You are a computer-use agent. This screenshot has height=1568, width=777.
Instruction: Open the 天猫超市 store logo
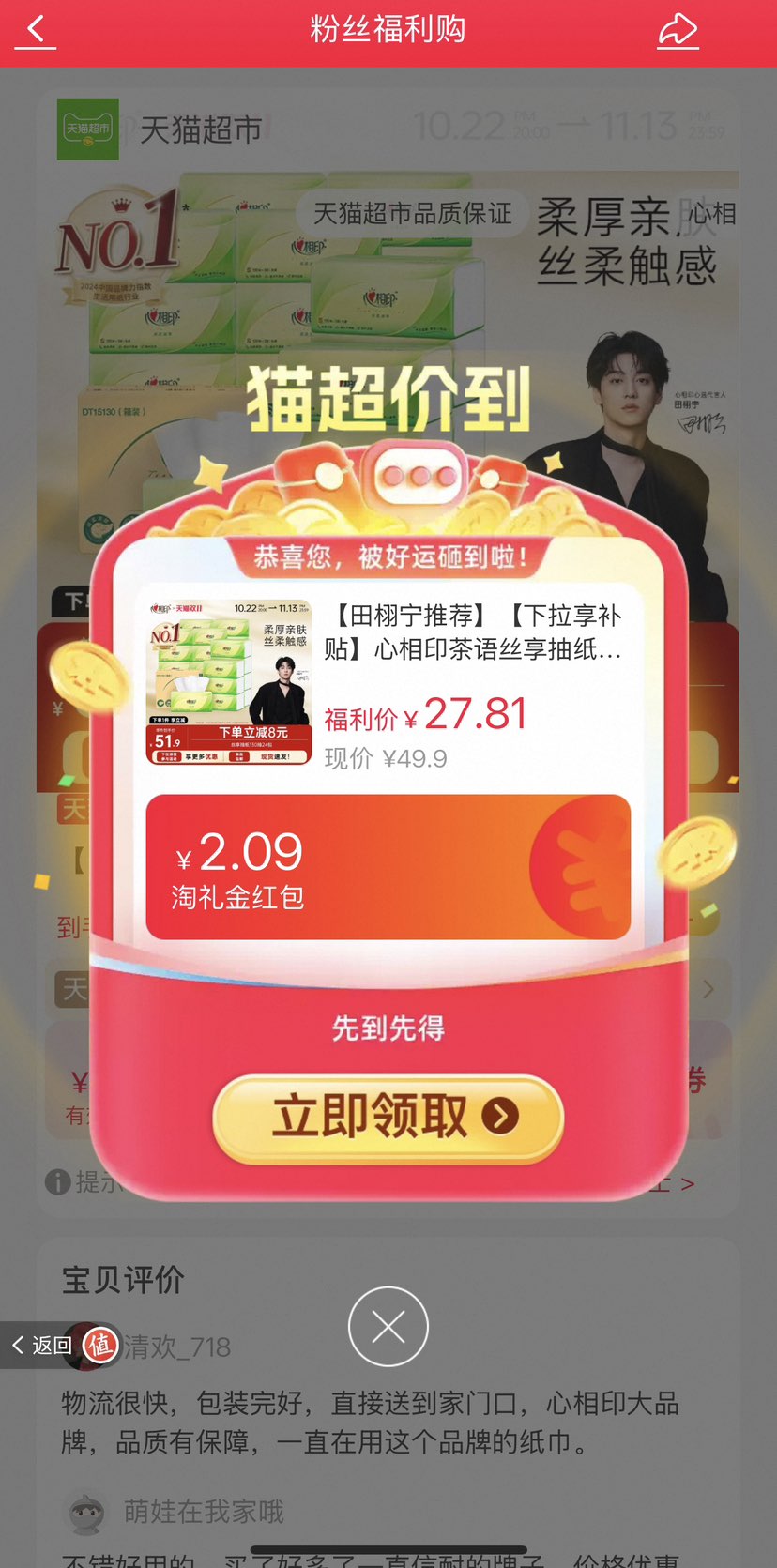[87, 129]
